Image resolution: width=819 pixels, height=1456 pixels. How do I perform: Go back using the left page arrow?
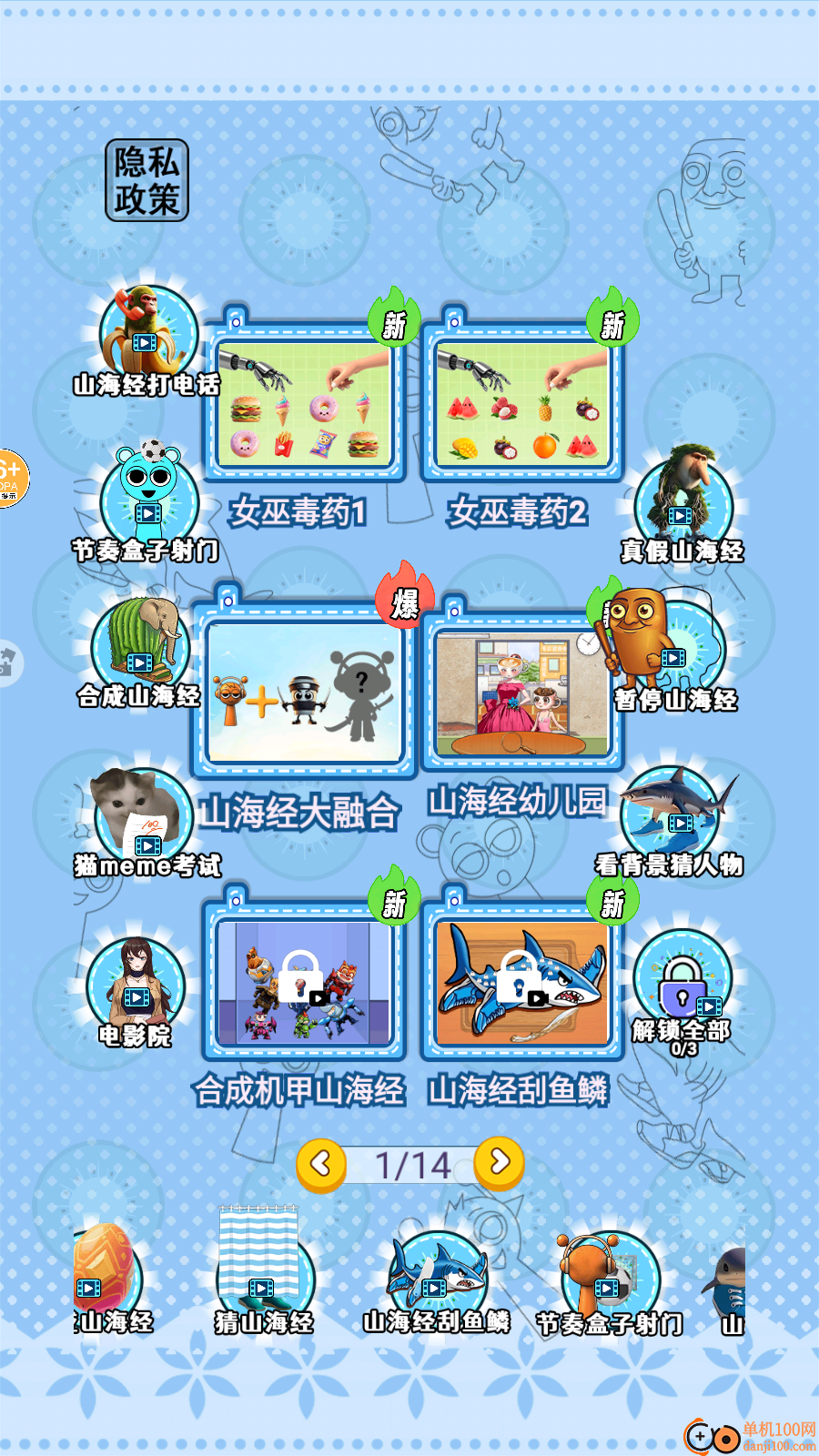(323, 1165)
